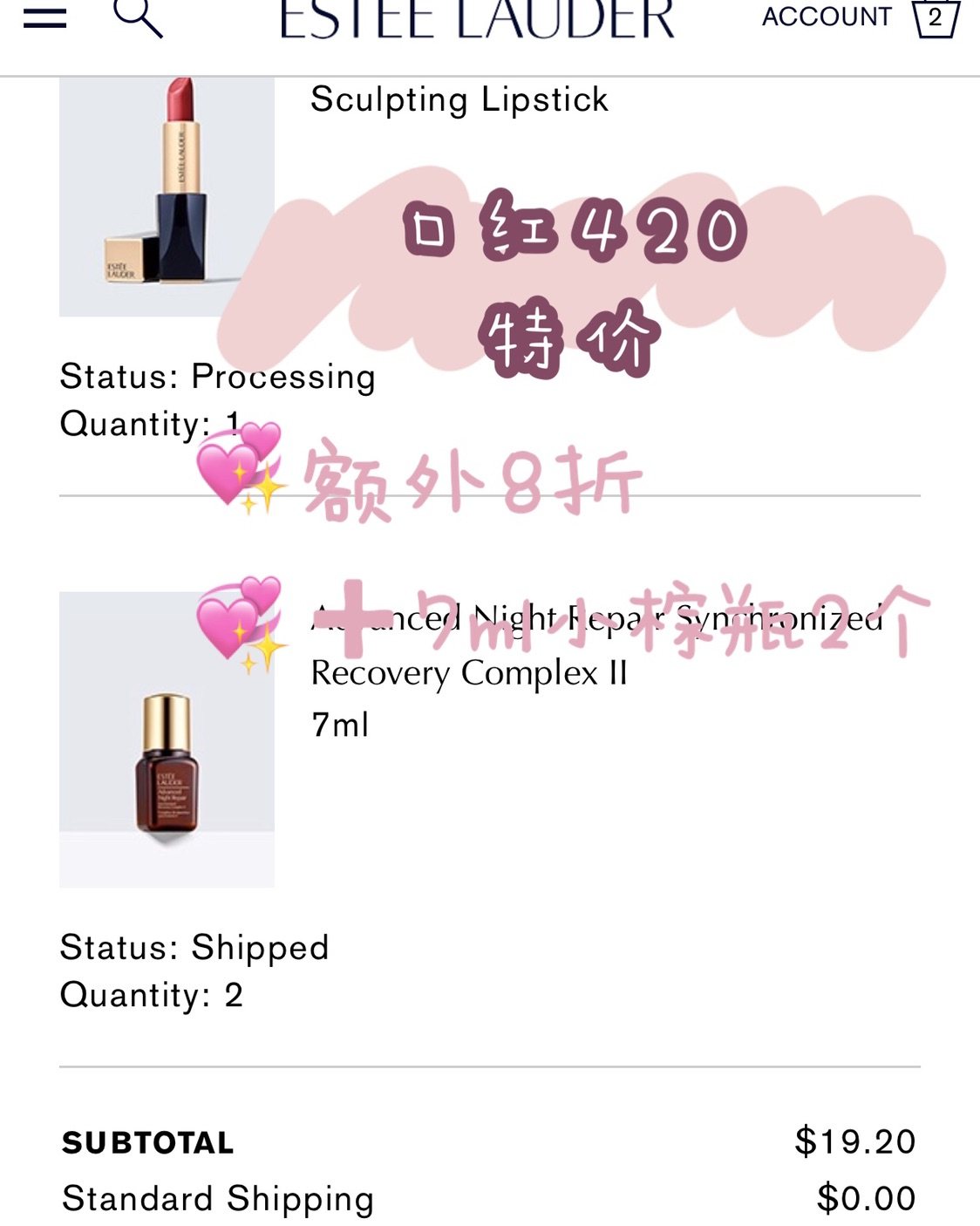Select the Sculpting Lipstick product name
980x1226 pixels.
click(x=460, y=99)
